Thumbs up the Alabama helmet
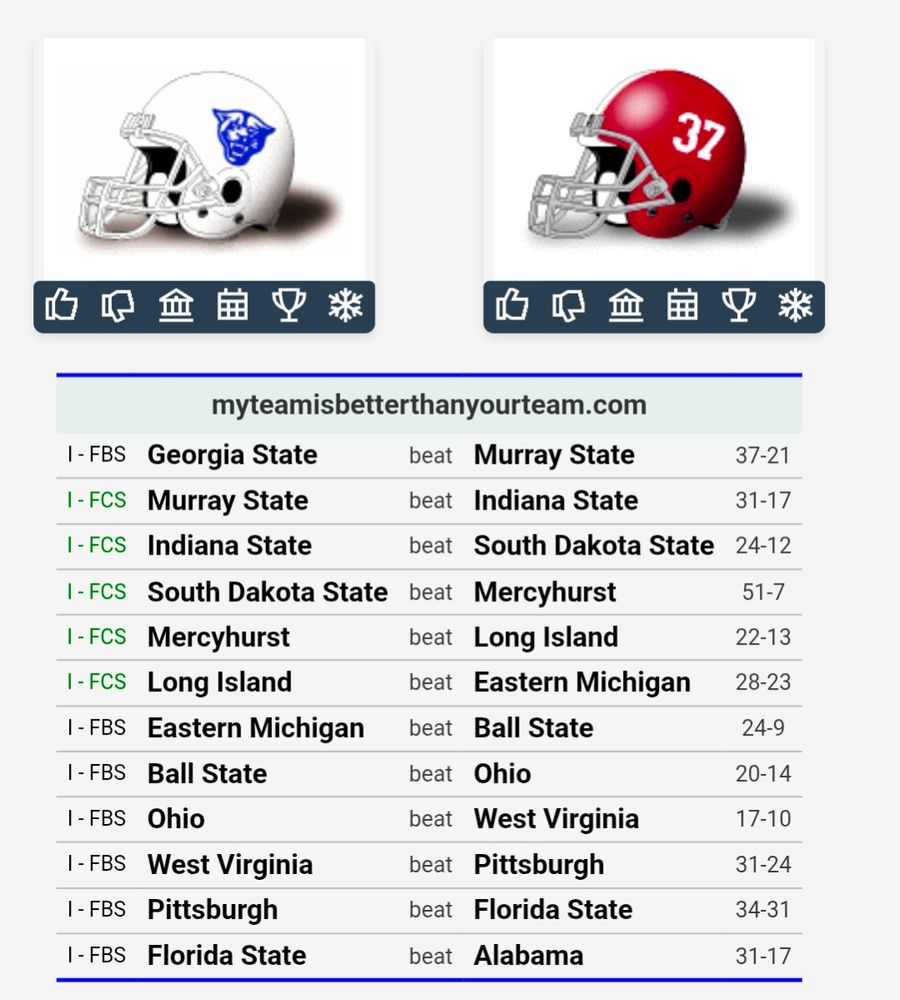This screenshot has width=900, height=1000. click(512, 308)
